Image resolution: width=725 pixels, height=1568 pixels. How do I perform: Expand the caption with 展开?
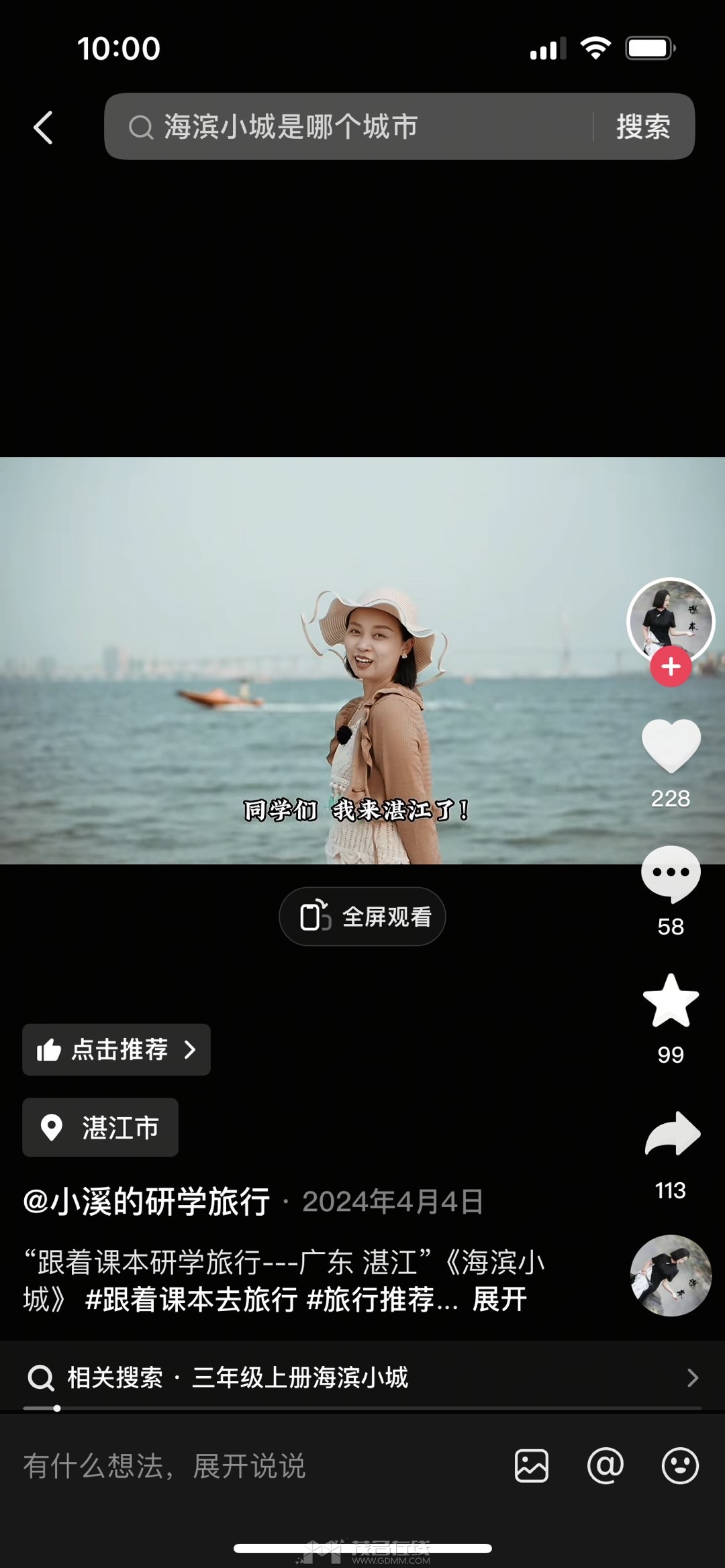click(x=499, y=1300)
